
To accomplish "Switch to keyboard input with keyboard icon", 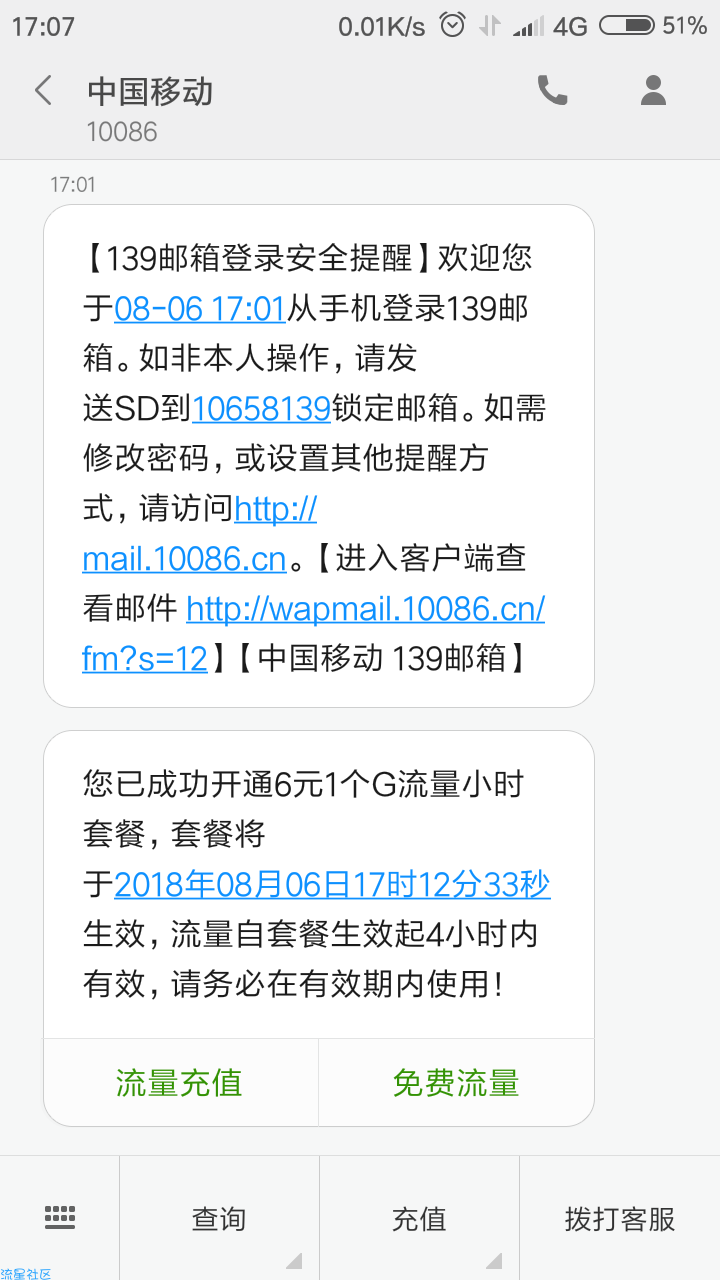I will (x=60, y=1218).
